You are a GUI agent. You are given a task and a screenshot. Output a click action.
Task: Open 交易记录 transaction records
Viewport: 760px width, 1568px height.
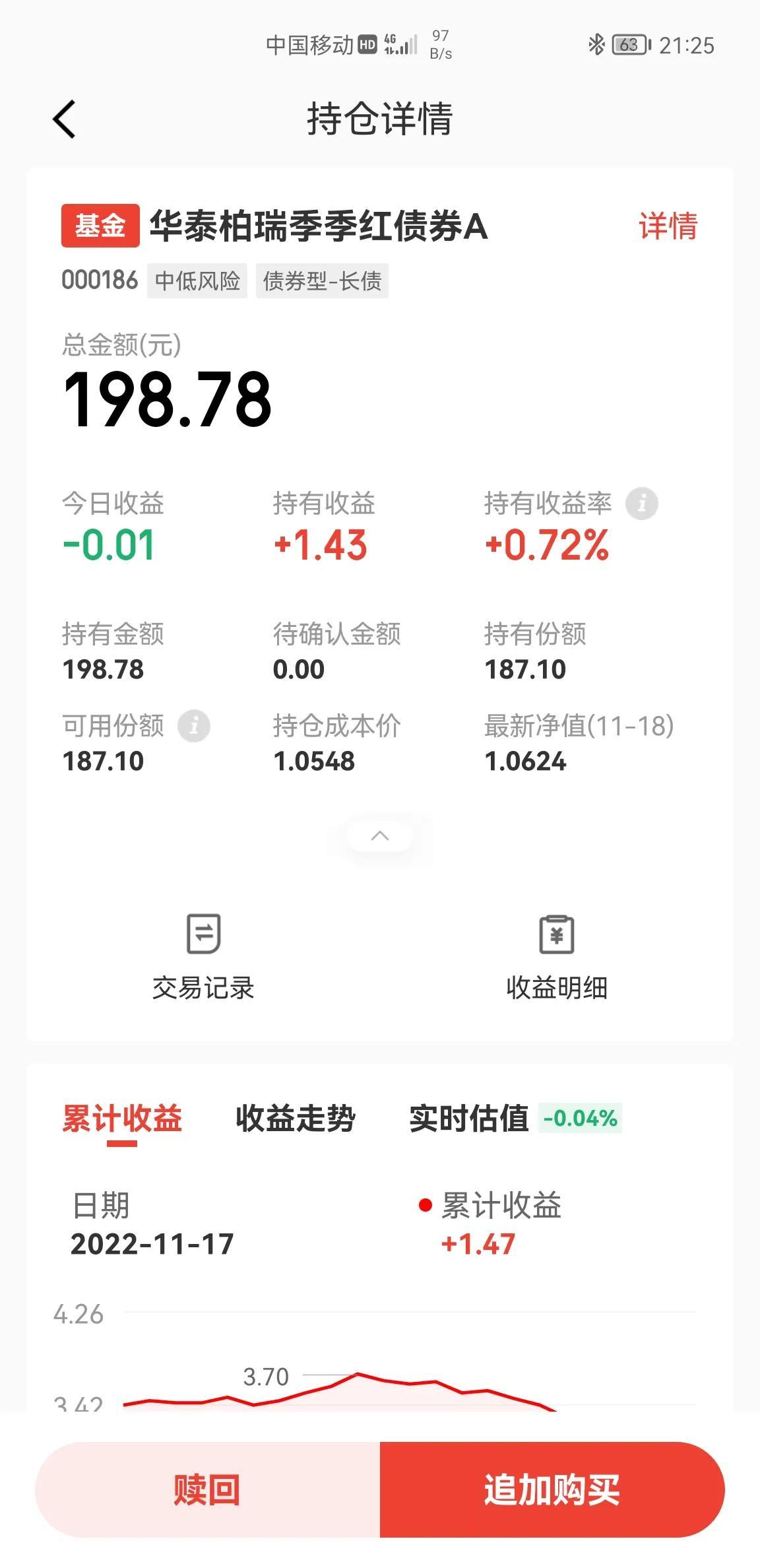pyautogui.click(x=203, y=958)
